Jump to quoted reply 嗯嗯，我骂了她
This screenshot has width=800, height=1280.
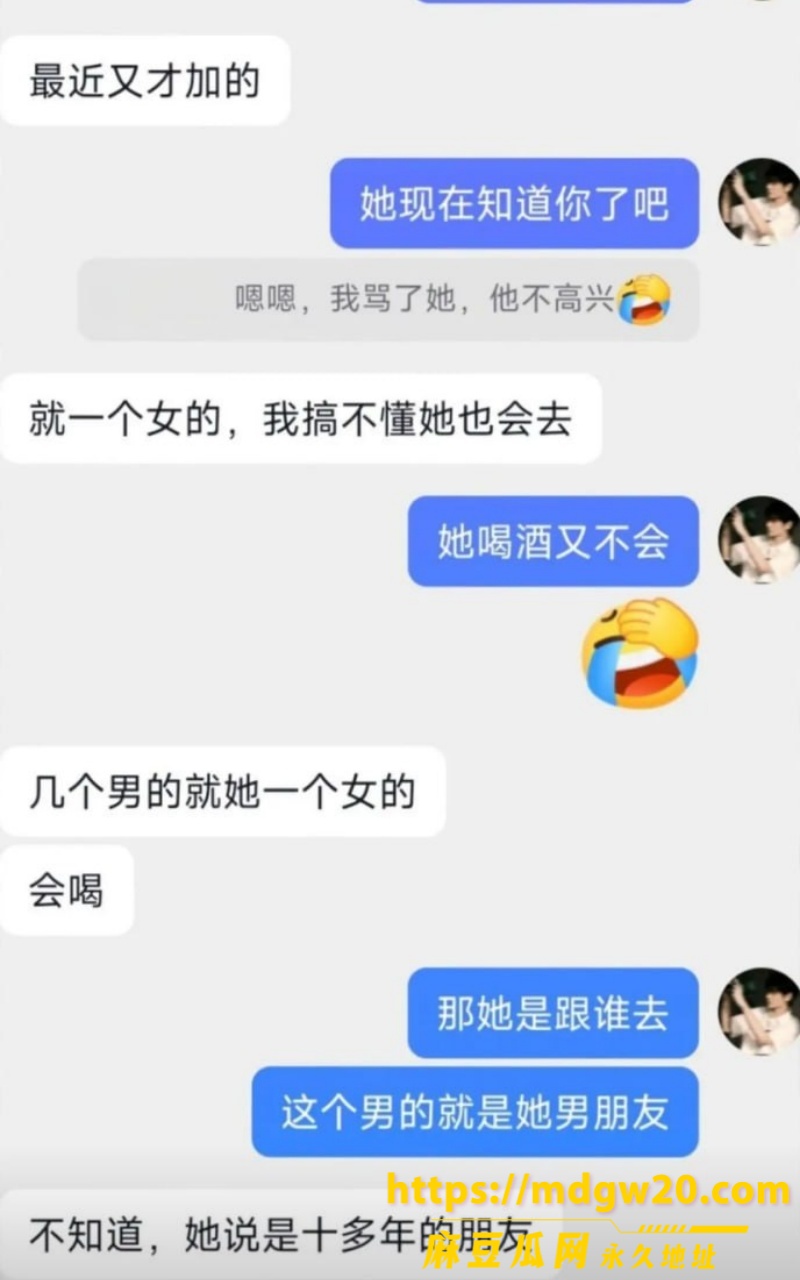click(x=389, y=300)
